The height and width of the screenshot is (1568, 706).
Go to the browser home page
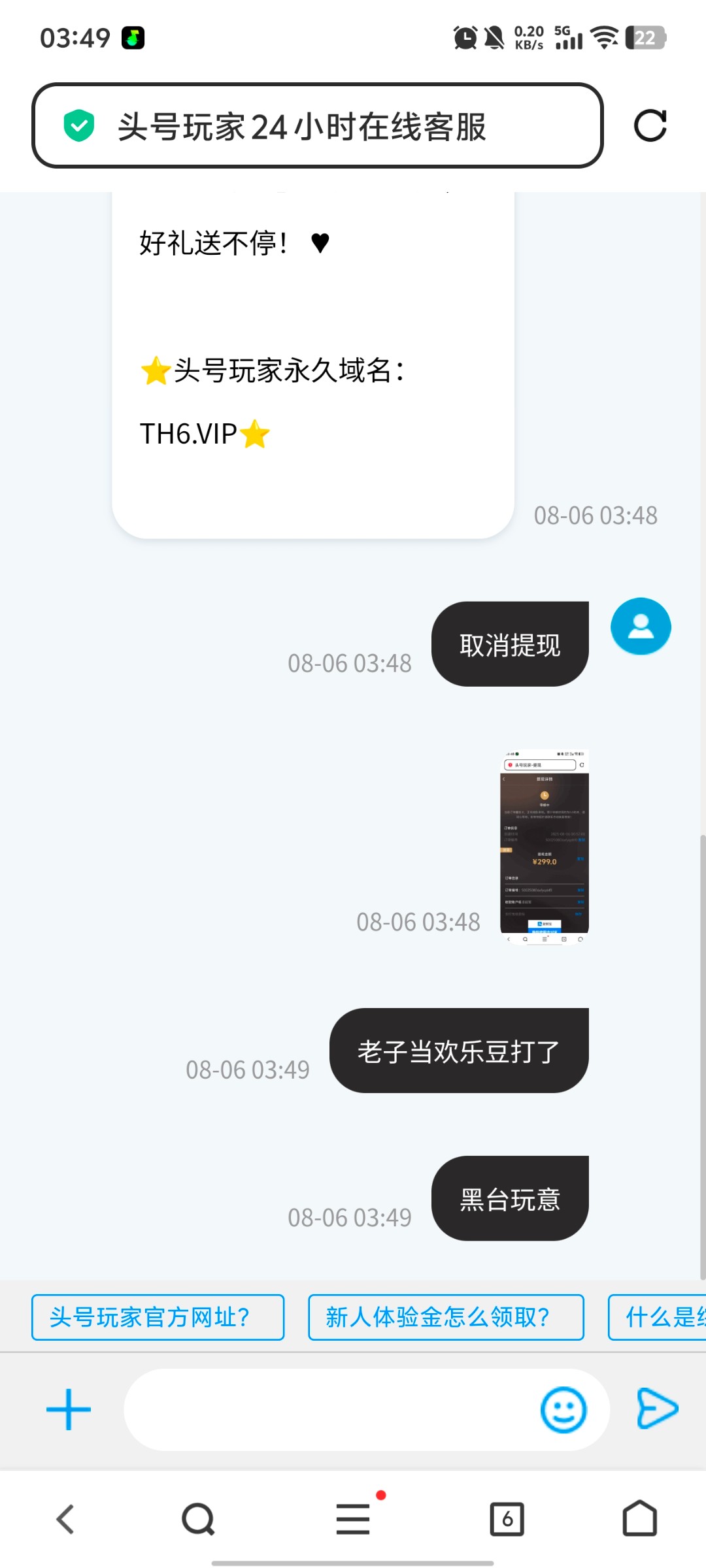pos(639,1518)
